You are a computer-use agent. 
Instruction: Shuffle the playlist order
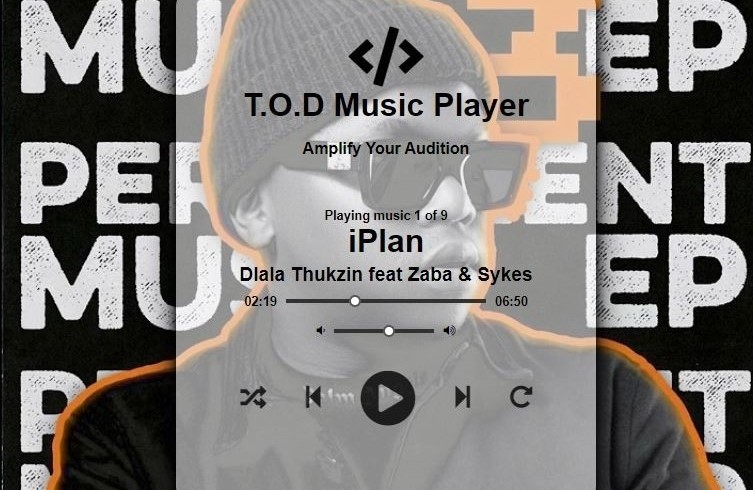click(x=253, y=397)
